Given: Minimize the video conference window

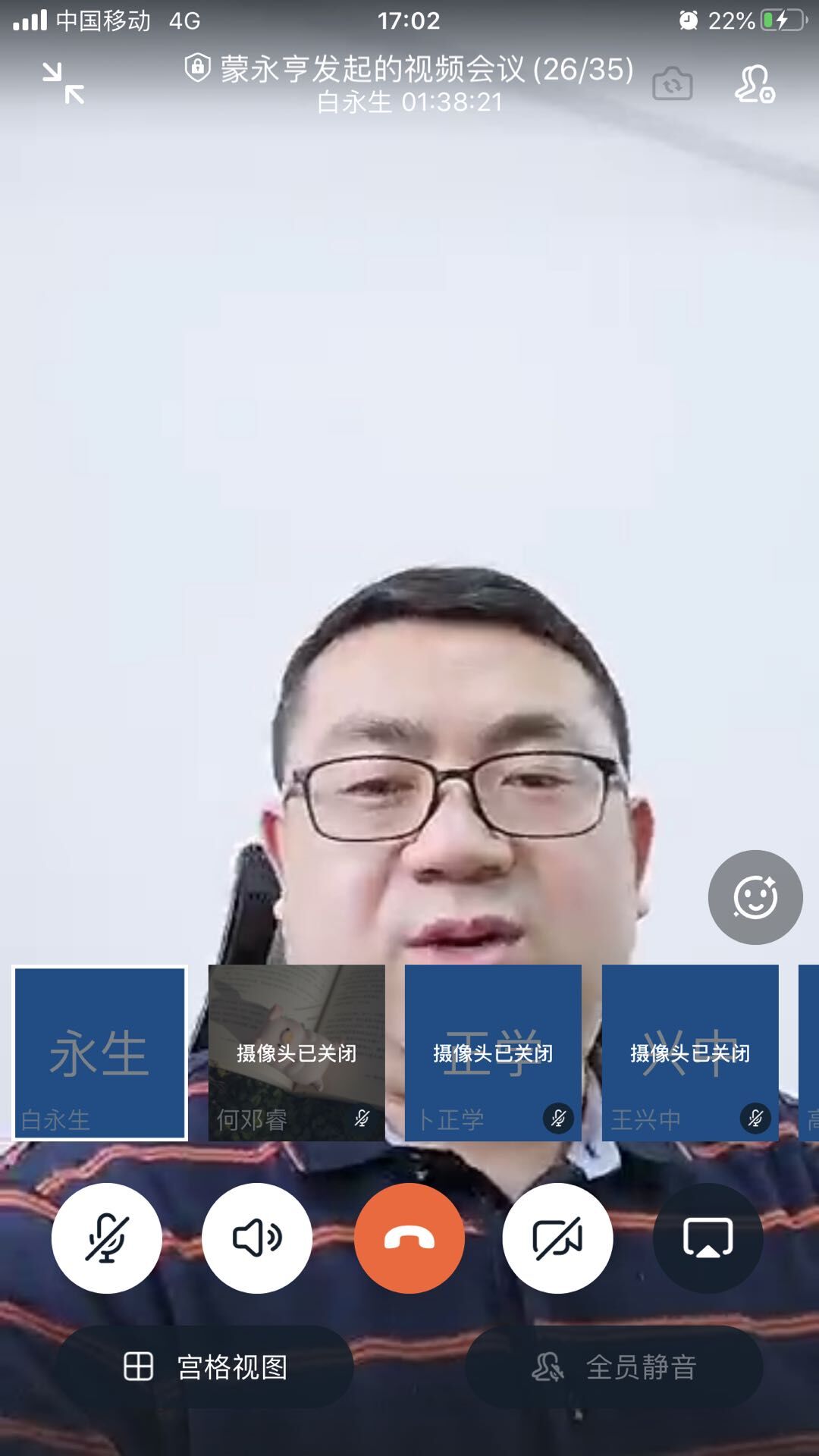Looking at the screenshot, I should 63,83.
